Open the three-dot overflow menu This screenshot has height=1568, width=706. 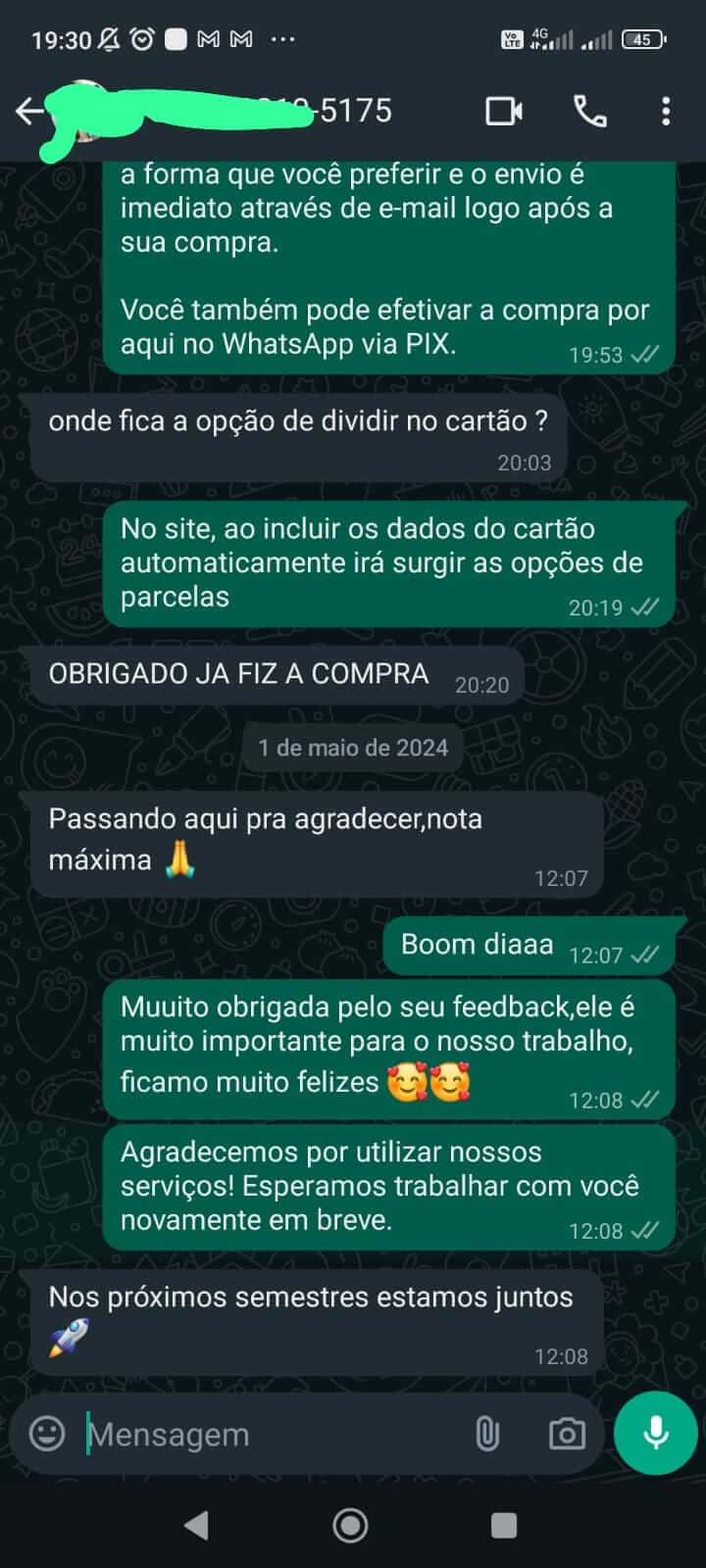(666, 112)
